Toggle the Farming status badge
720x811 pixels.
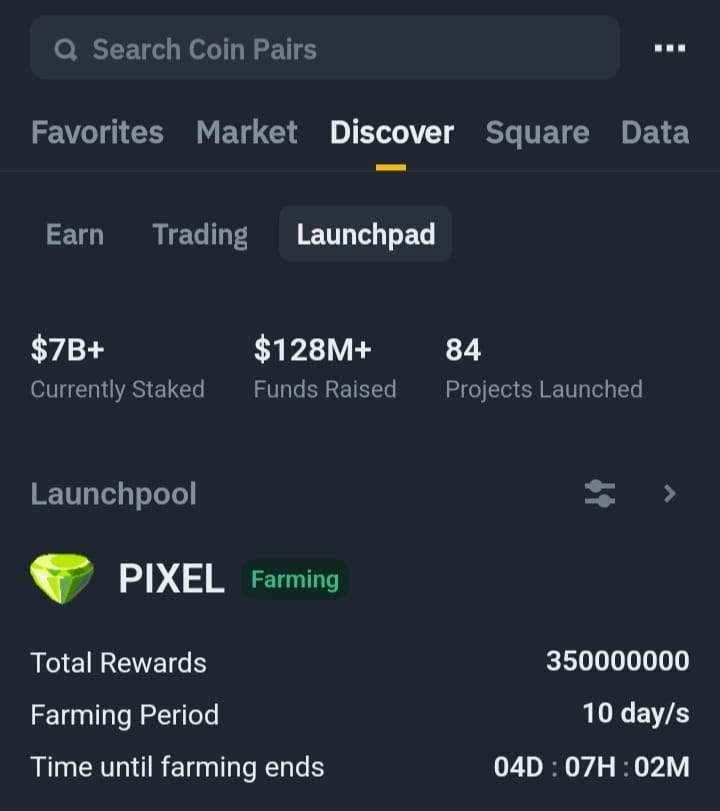(294, 579)
